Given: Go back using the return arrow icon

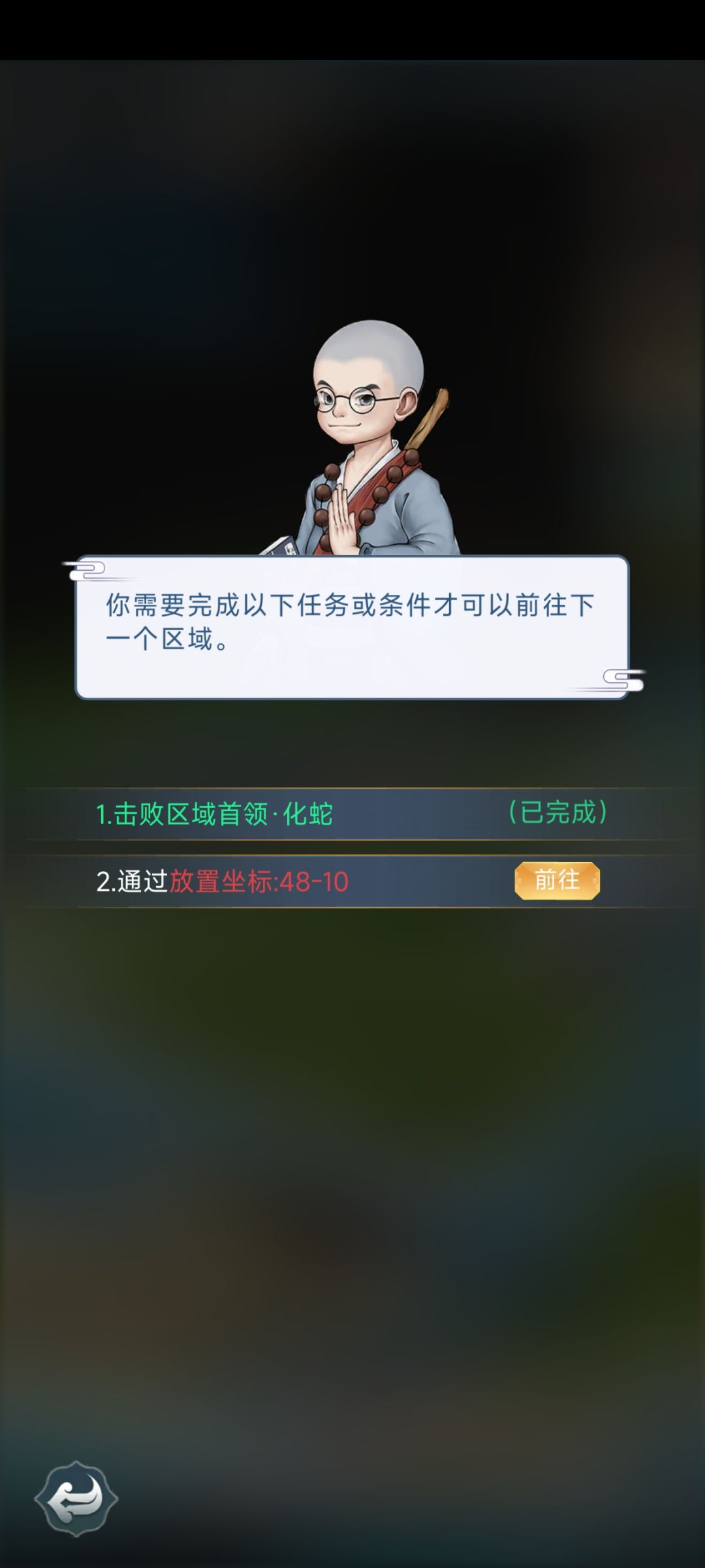Looking at the screenshot, I should (x=76, y=1499).
